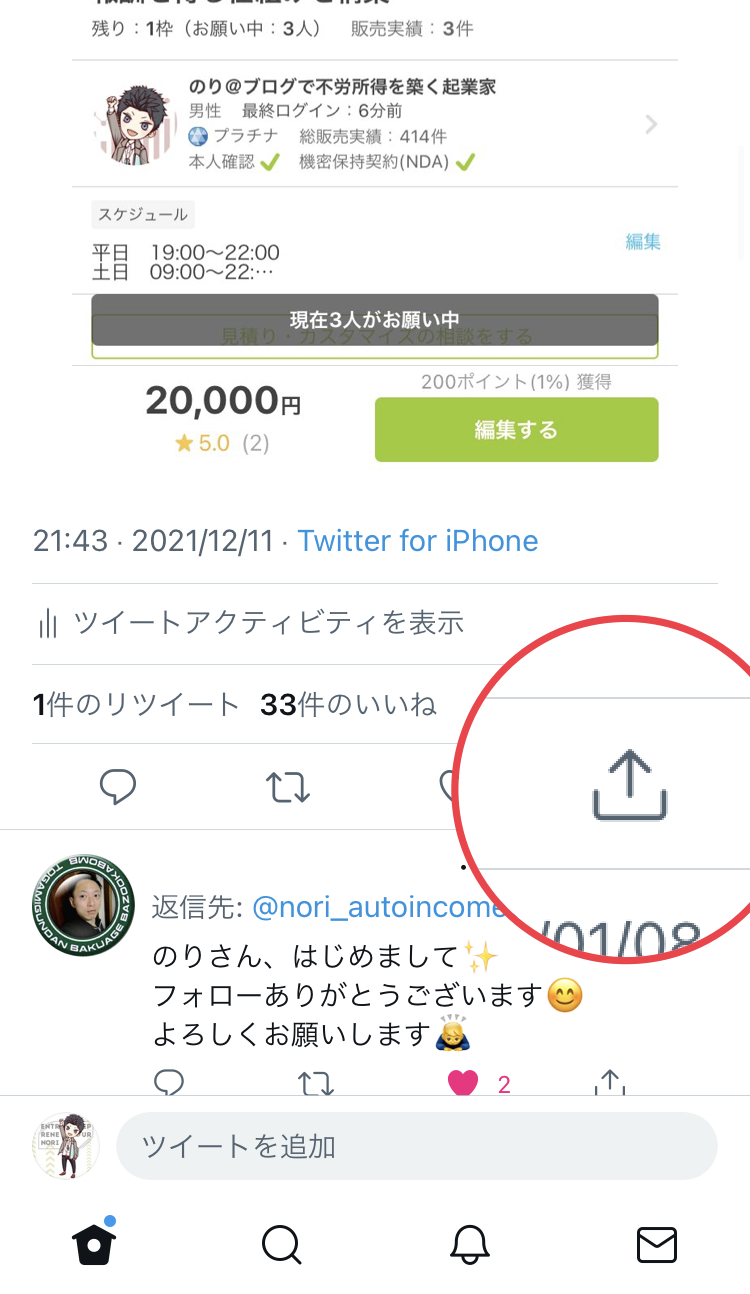View tweet activity (ツイートアクティビティを表示)

click(250, 623)
